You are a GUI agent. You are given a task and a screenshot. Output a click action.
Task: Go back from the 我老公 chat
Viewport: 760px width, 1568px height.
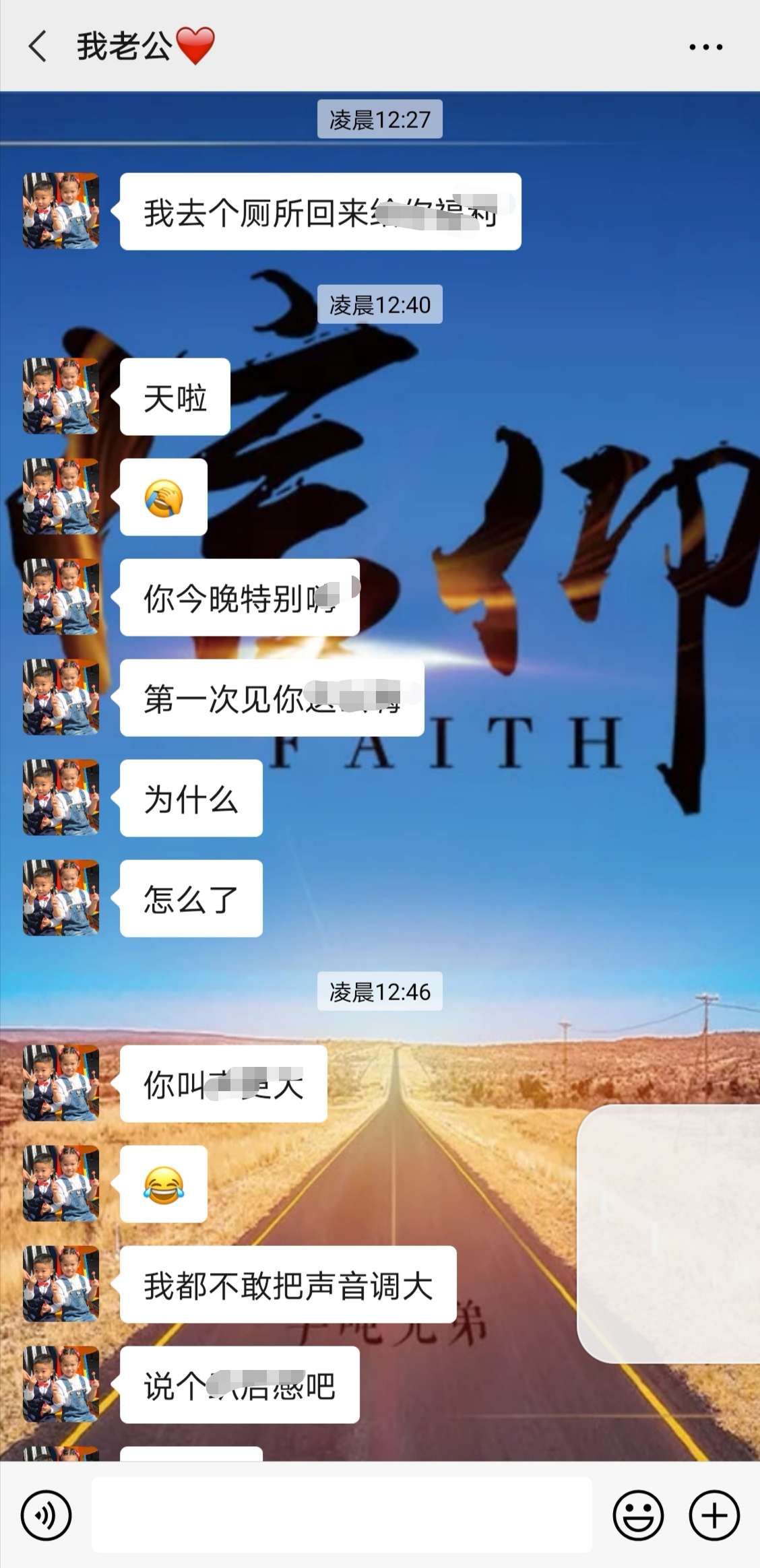(38, 46)
